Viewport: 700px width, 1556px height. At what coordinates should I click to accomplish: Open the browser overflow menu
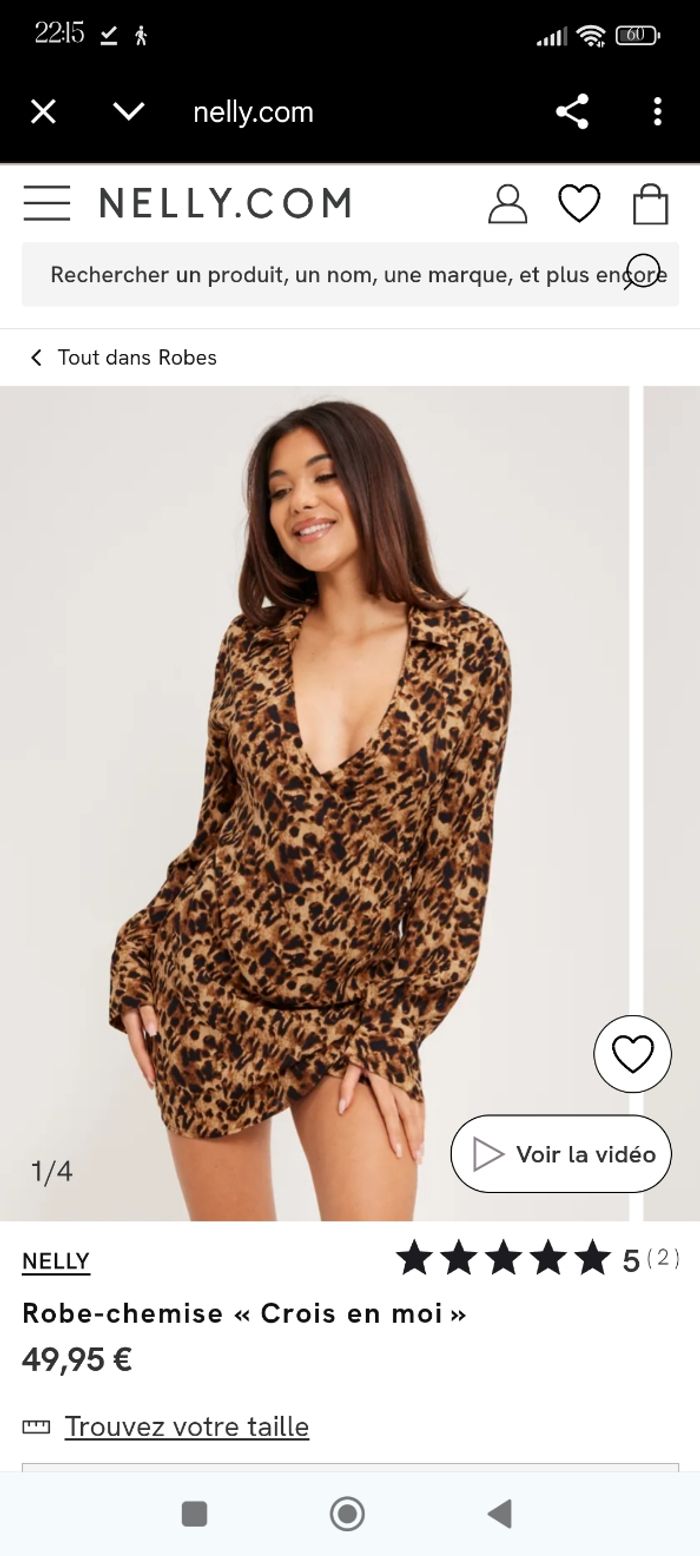click(x=657, y=111)
